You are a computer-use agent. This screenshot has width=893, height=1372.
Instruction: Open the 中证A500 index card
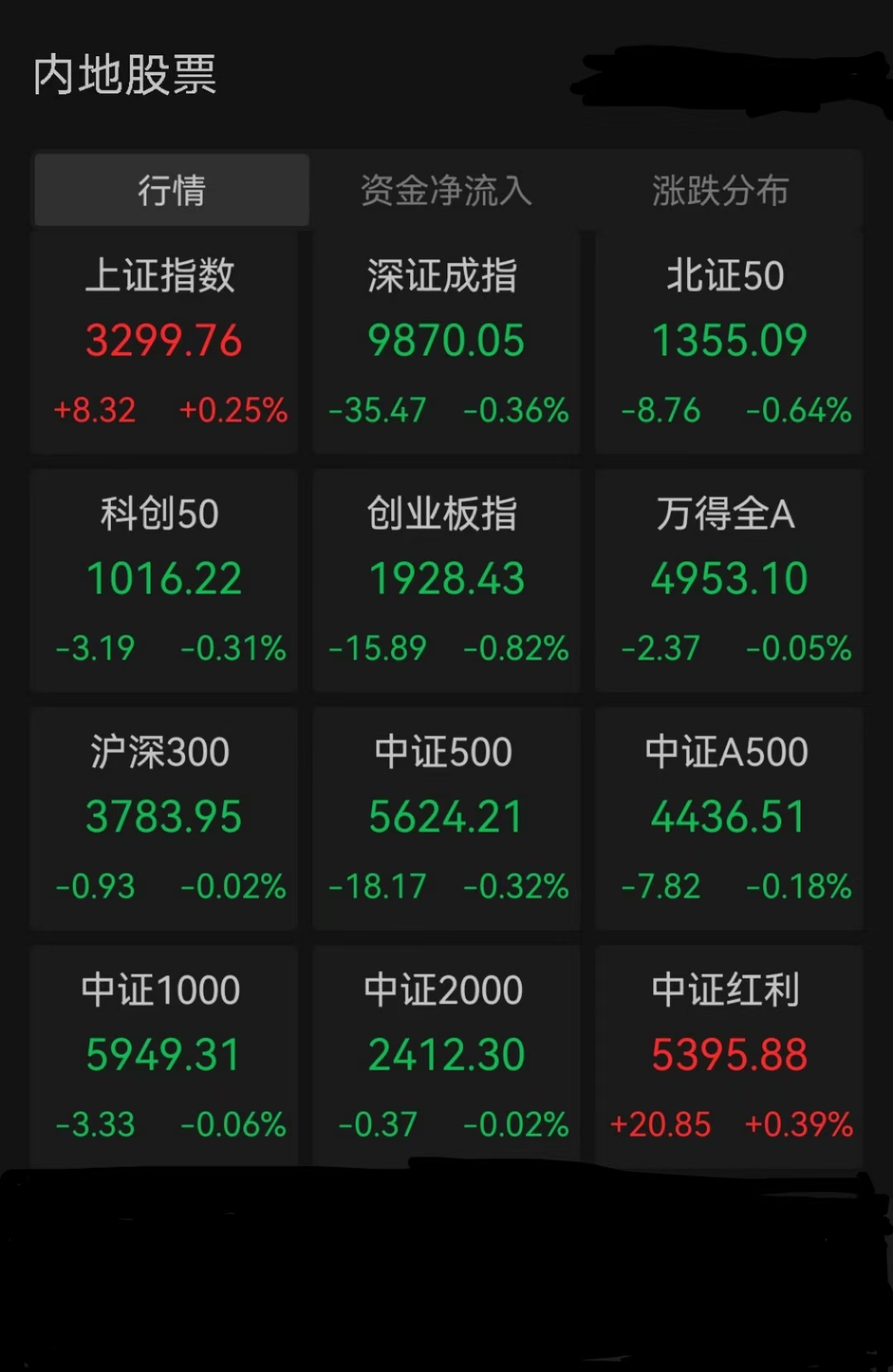pyautogui.click(x=728, y=818)
